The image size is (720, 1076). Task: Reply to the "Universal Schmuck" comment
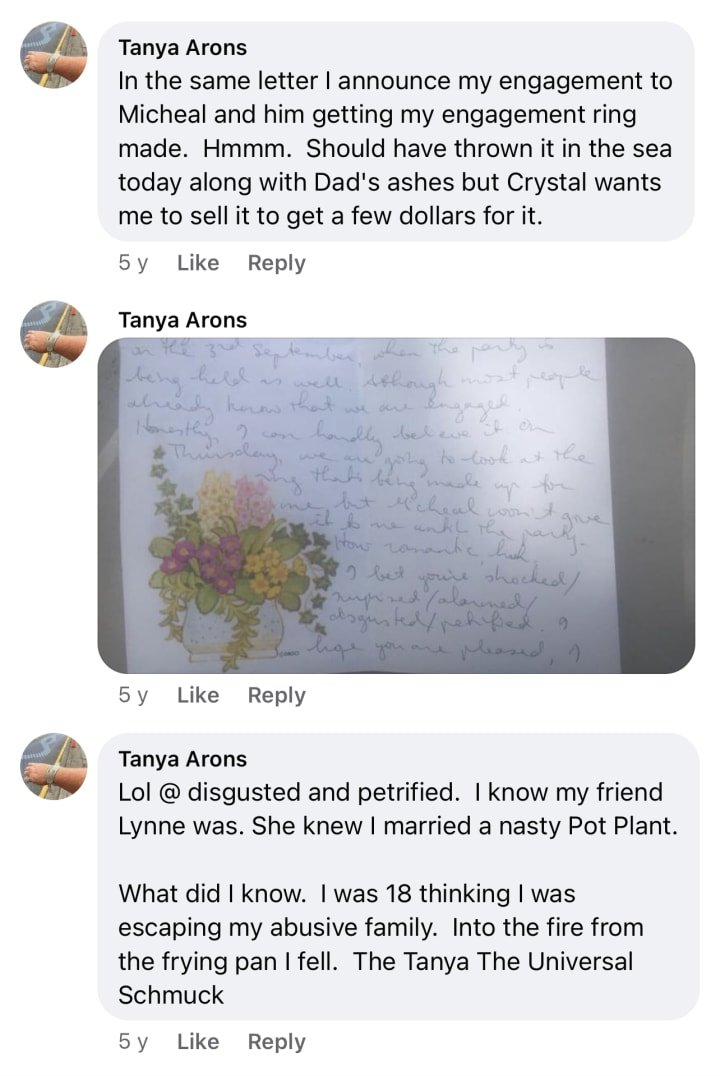(276, 1042)
